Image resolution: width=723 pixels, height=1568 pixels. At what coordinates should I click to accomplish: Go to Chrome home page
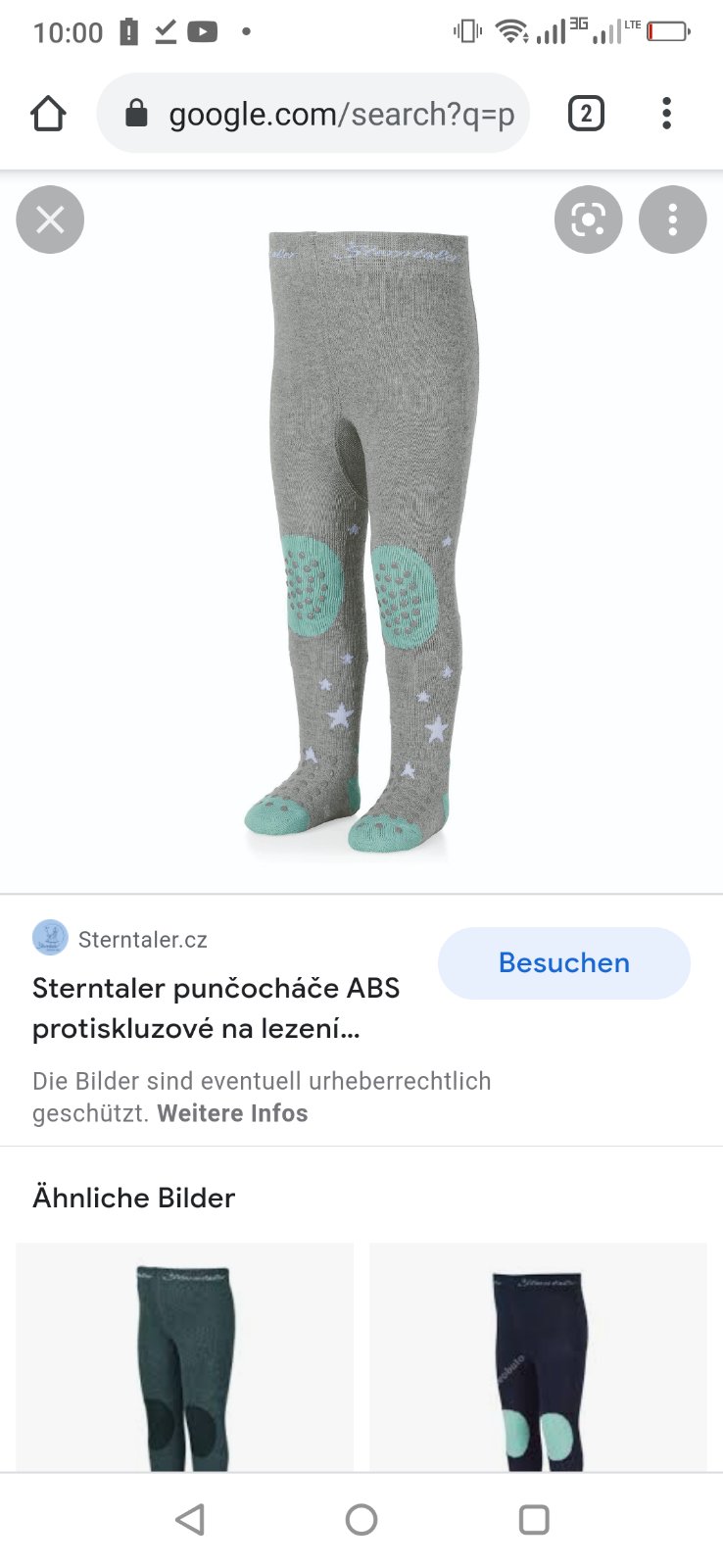[48, 114]
